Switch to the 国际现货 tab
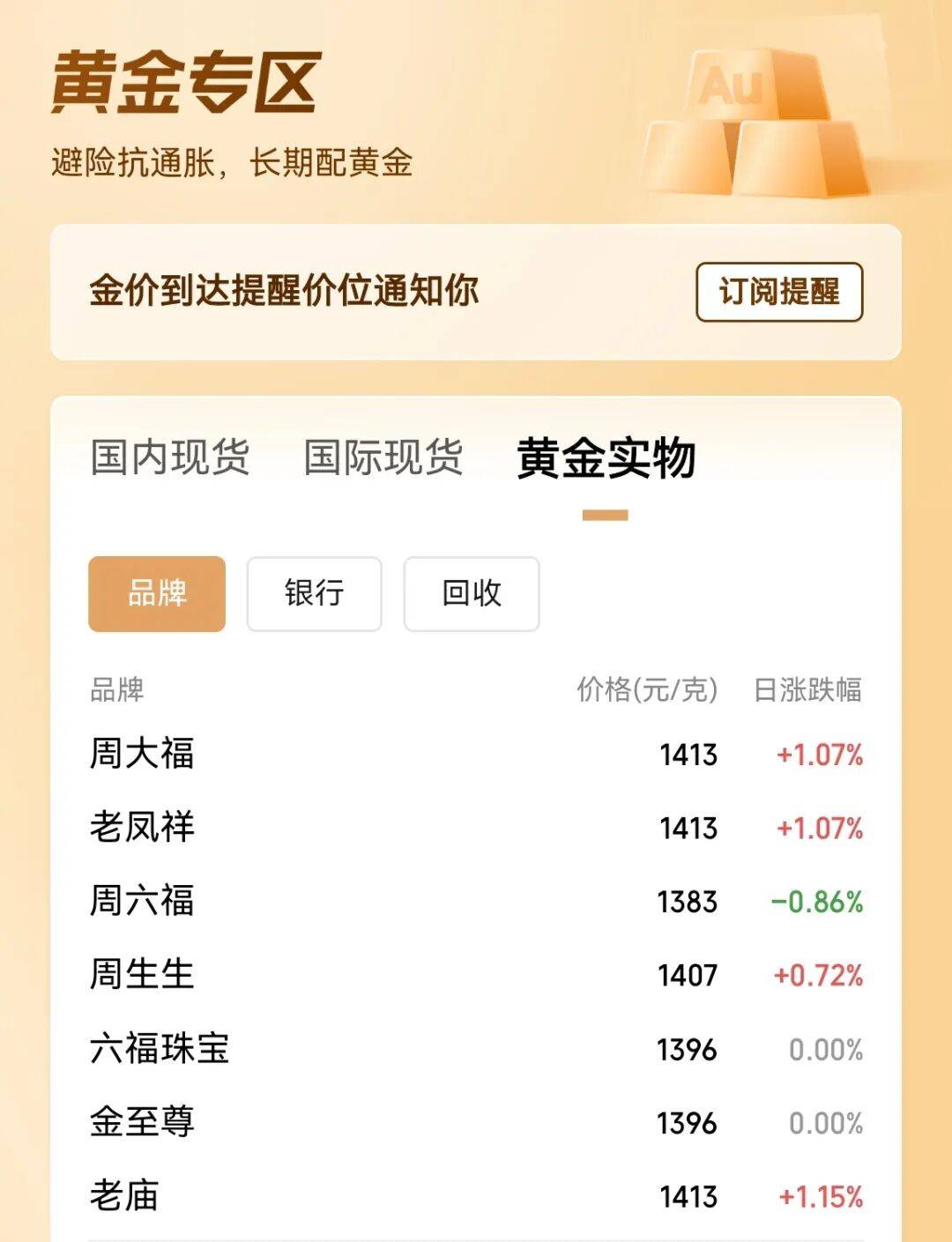 [383, 457]
